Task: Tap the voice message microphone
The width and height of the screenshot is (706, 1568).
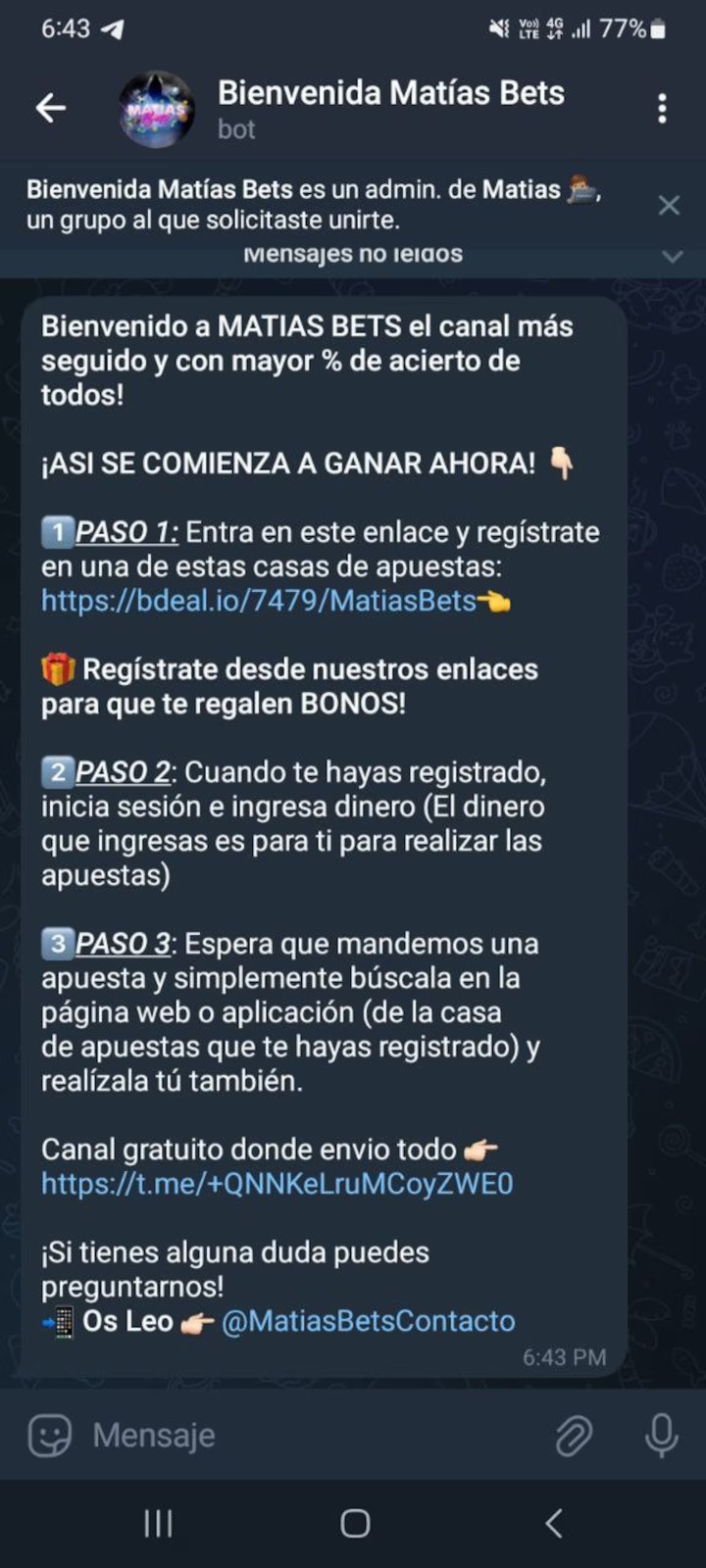Action: [x=662, y=1436]
